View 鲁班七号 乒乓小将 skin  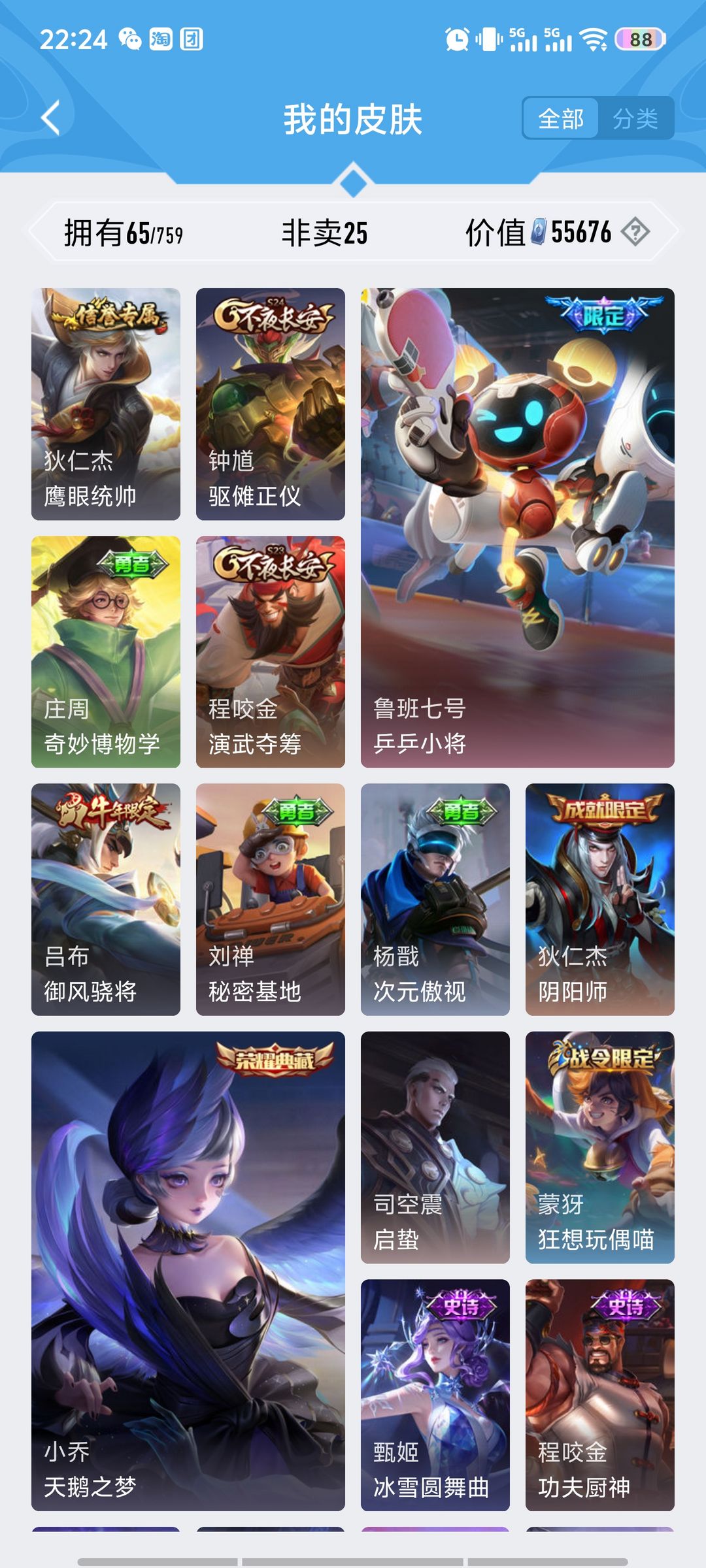tap(518, 528)
